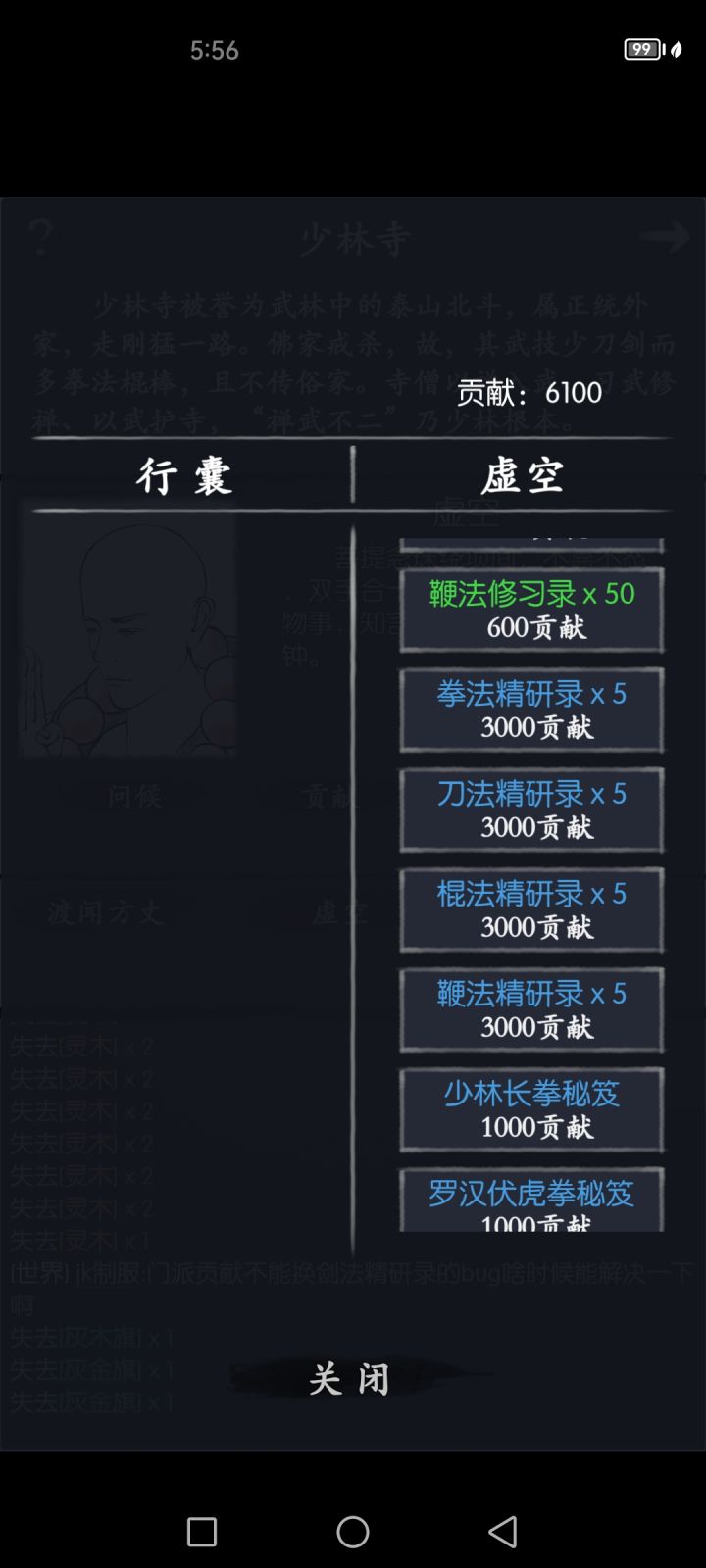Tap the lightning icon in the status bar

(679, 49)
